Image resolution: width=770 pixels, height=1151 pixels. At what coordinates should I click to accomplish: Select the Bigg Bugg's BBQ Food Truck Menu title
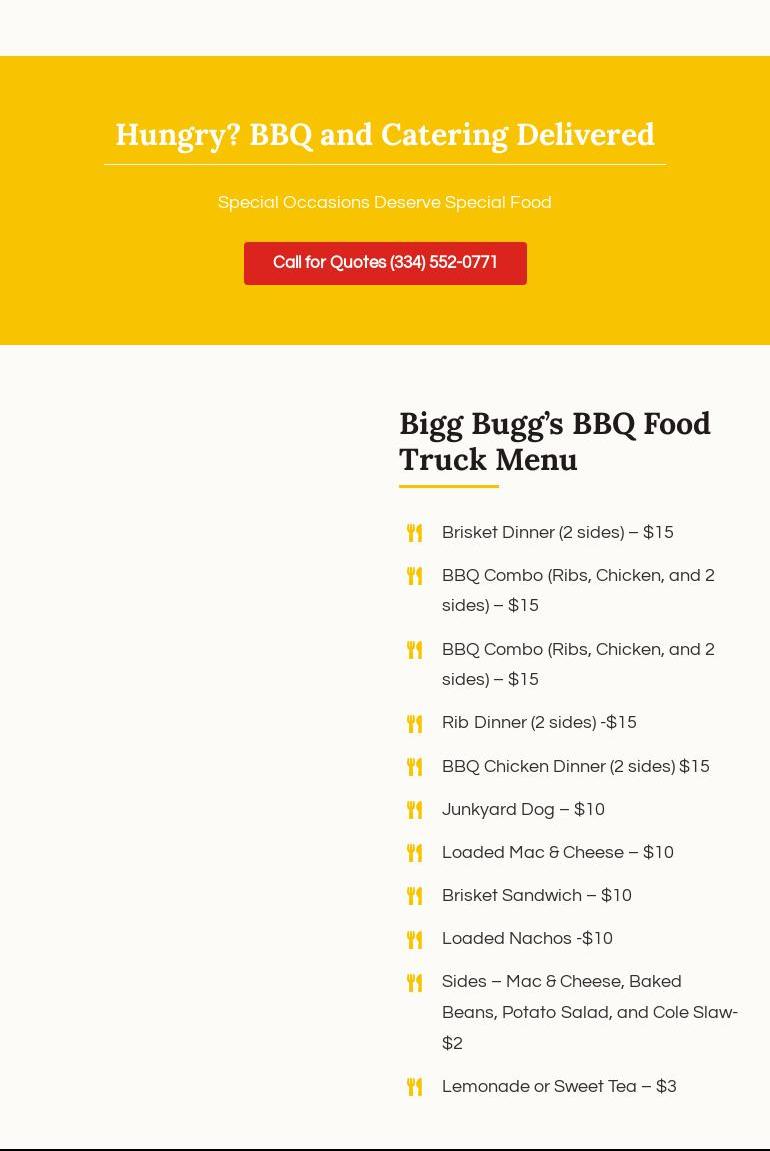[554, 441]
